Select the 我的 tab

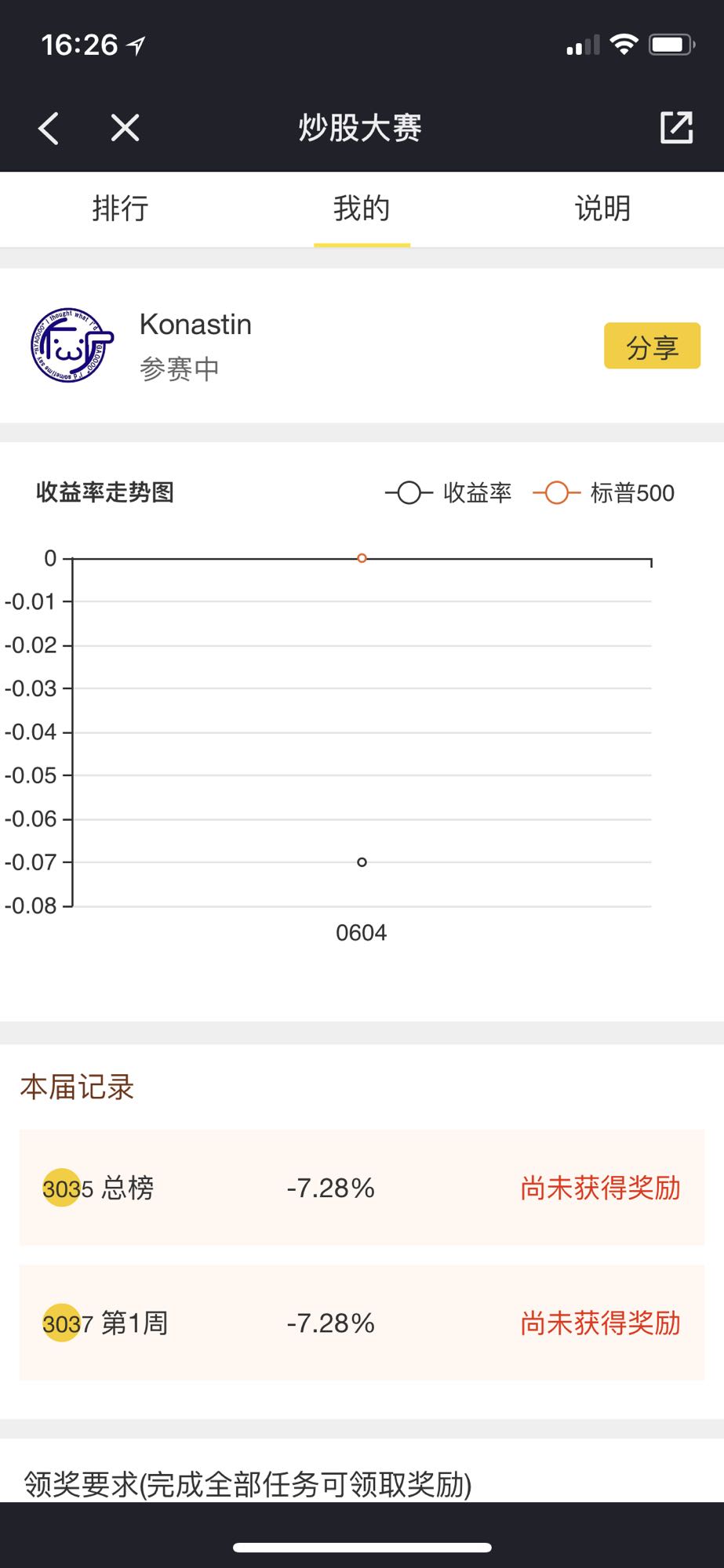tap(362, 209)
